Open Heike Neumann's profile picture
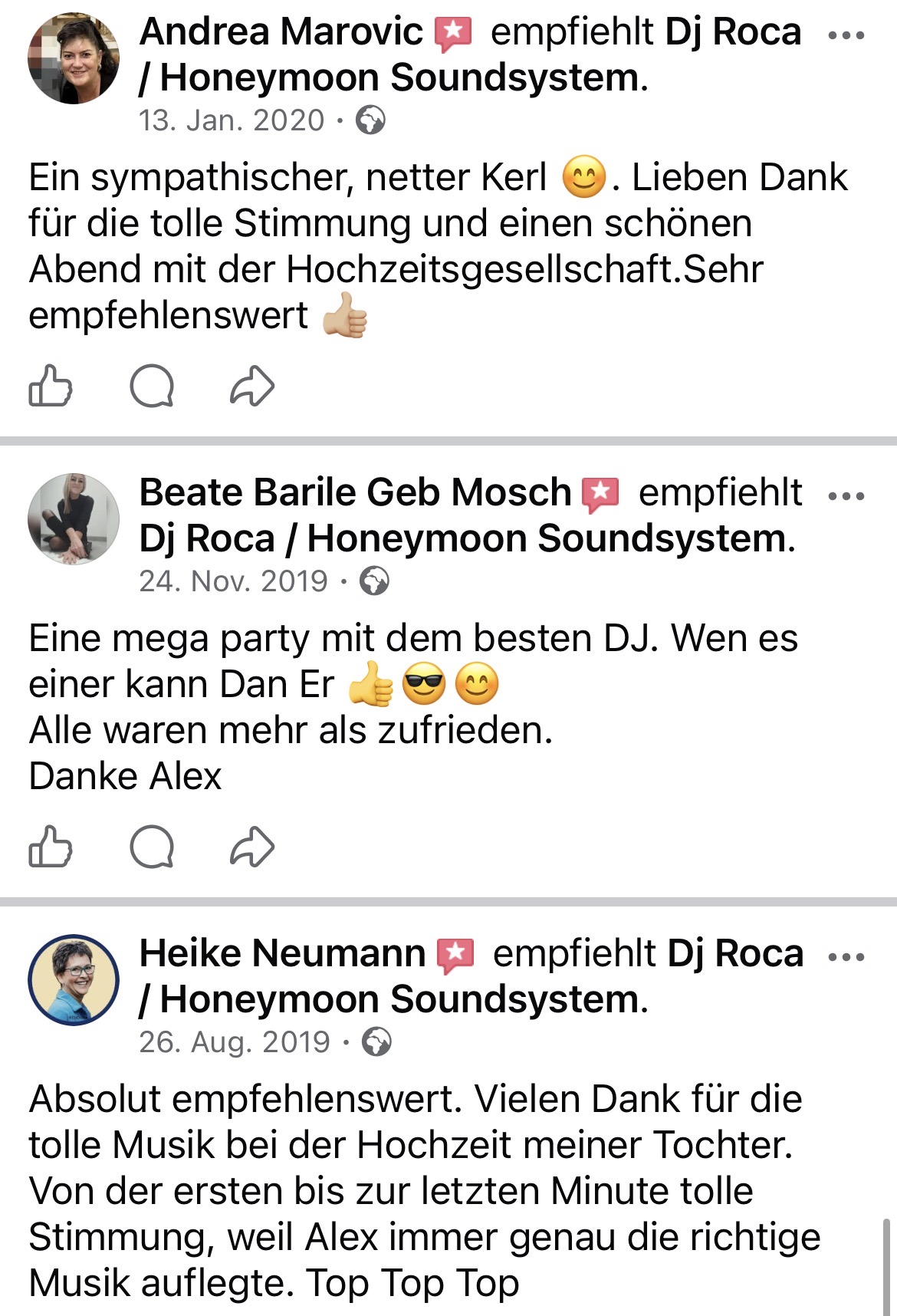 click(x=73, y=979)
